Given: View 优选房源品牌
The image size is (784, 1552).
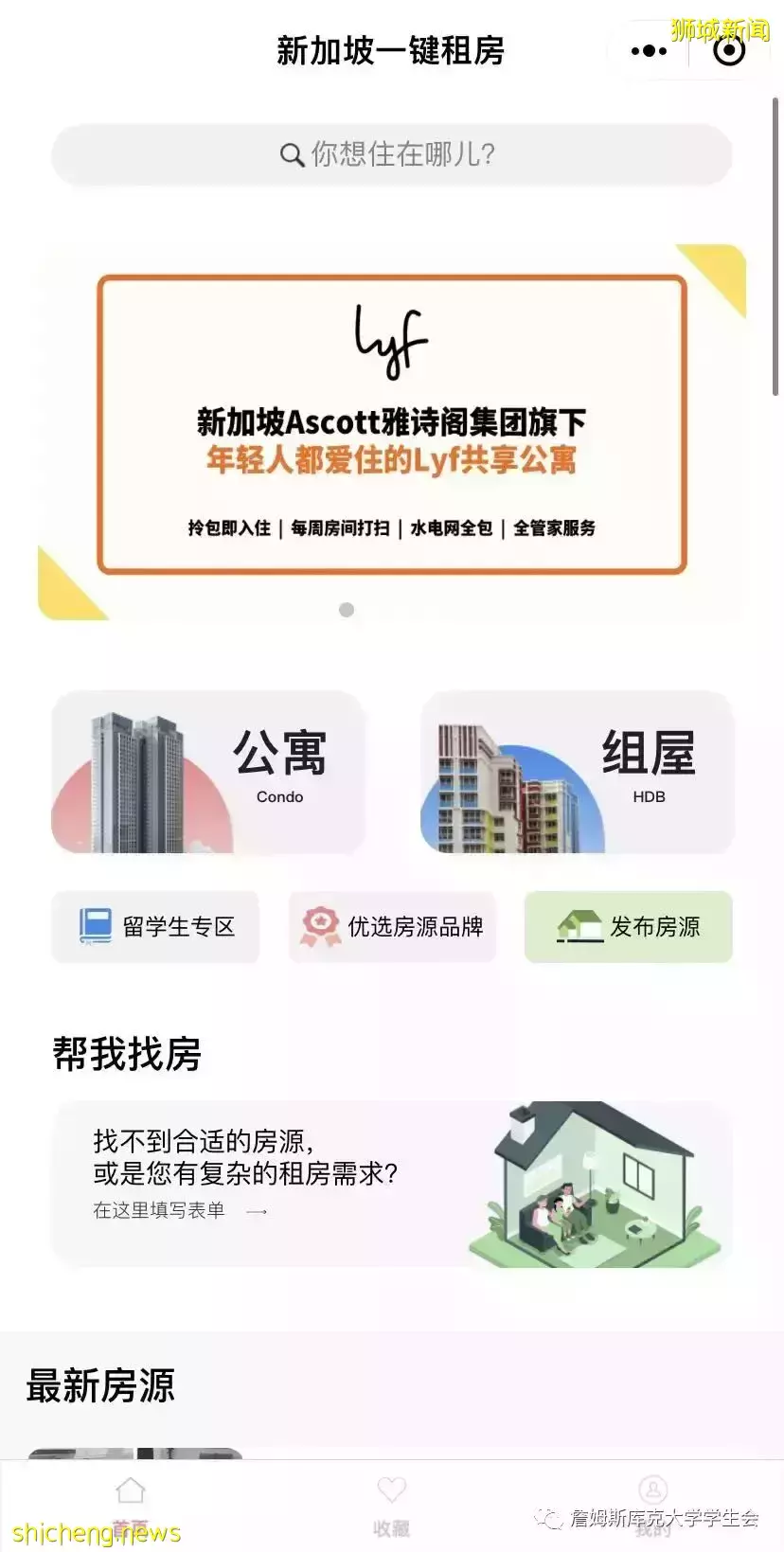Looking at the screenshot, I should click(392, 926).
